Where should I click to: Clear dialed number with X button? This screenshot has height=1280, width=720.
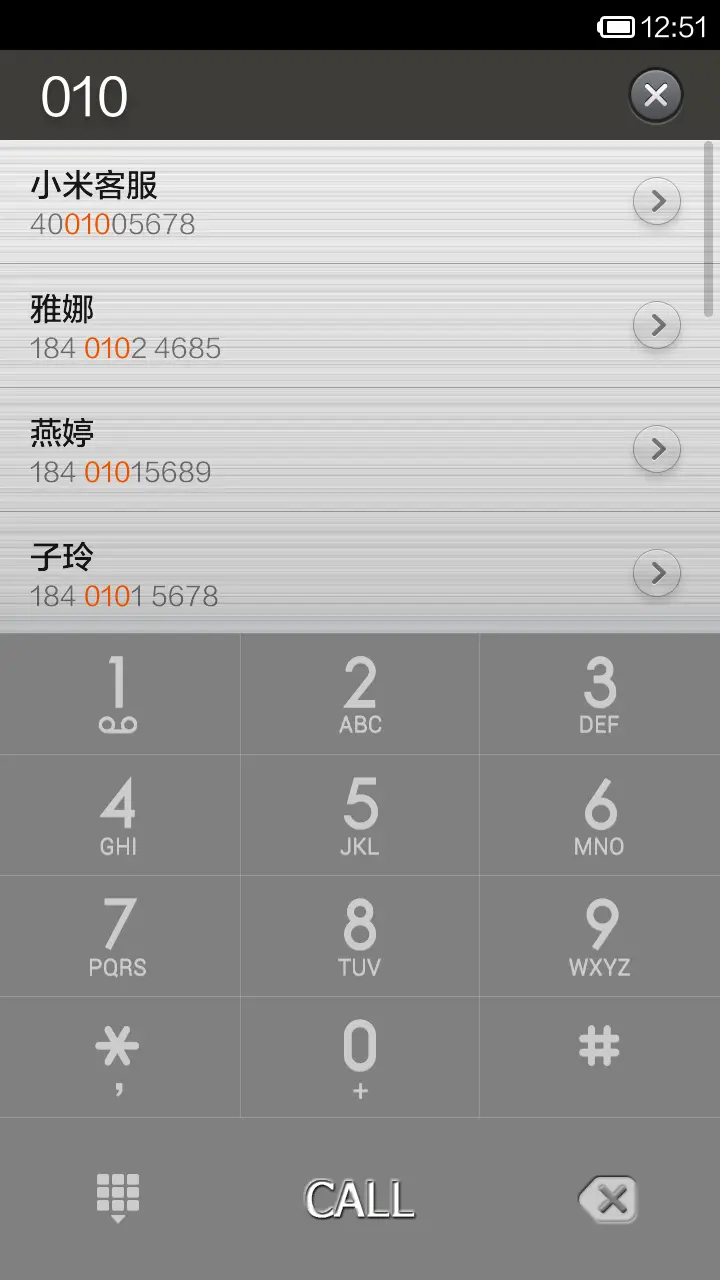point(656,95)
